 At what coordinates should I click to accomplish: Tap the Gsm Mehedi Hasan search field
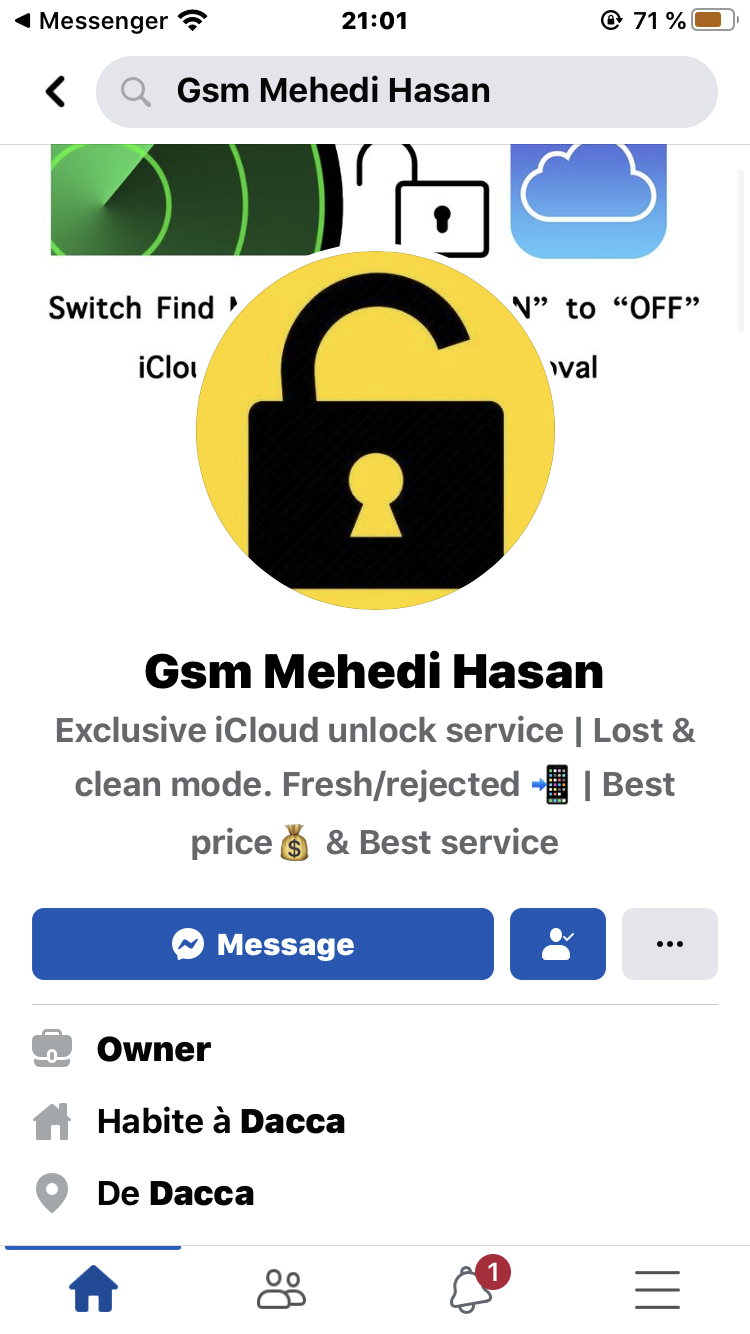[x=407, y=91]
